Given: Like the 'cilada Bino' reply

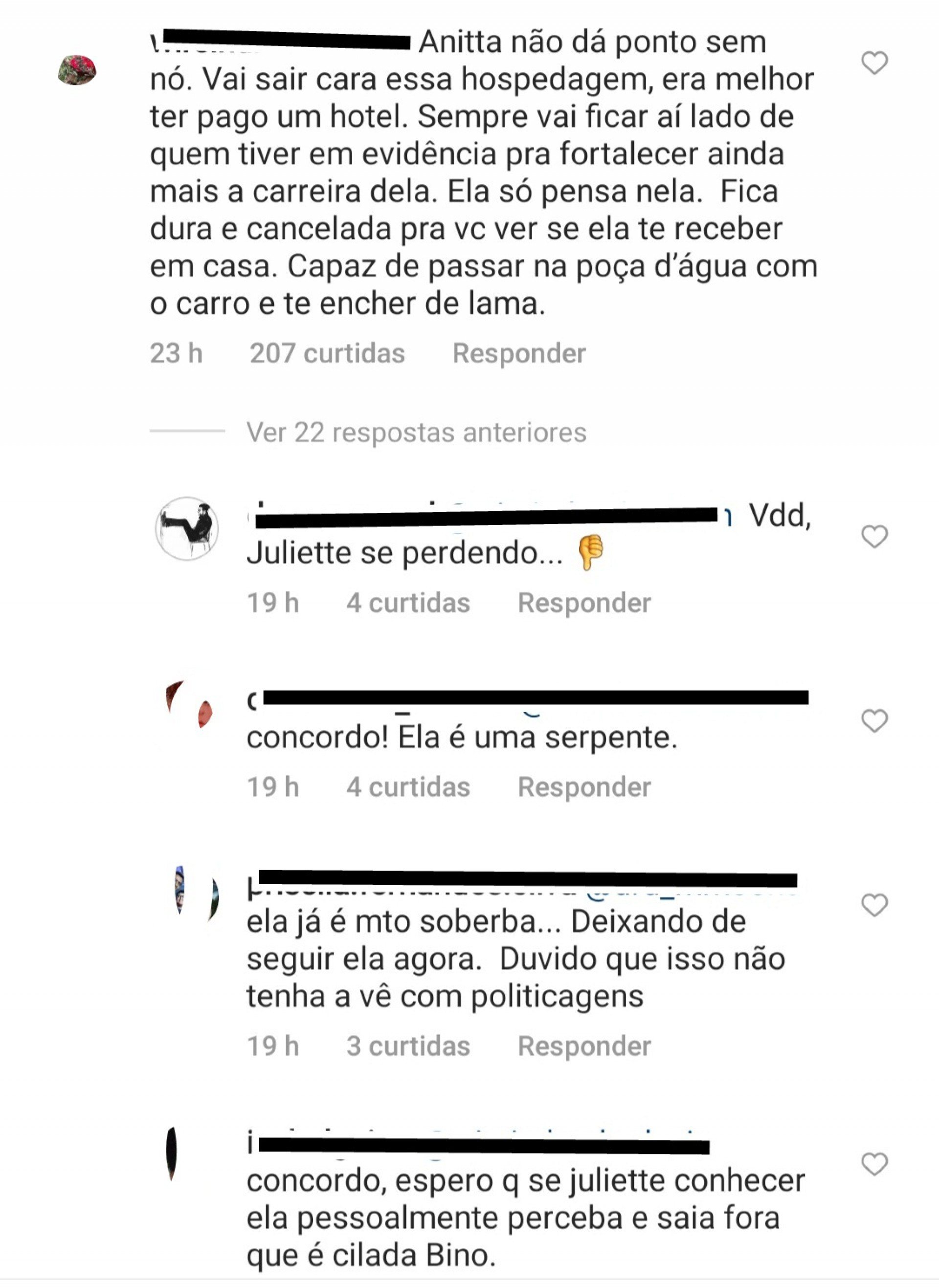Looking at the screenshot, I should [873, 1164].
